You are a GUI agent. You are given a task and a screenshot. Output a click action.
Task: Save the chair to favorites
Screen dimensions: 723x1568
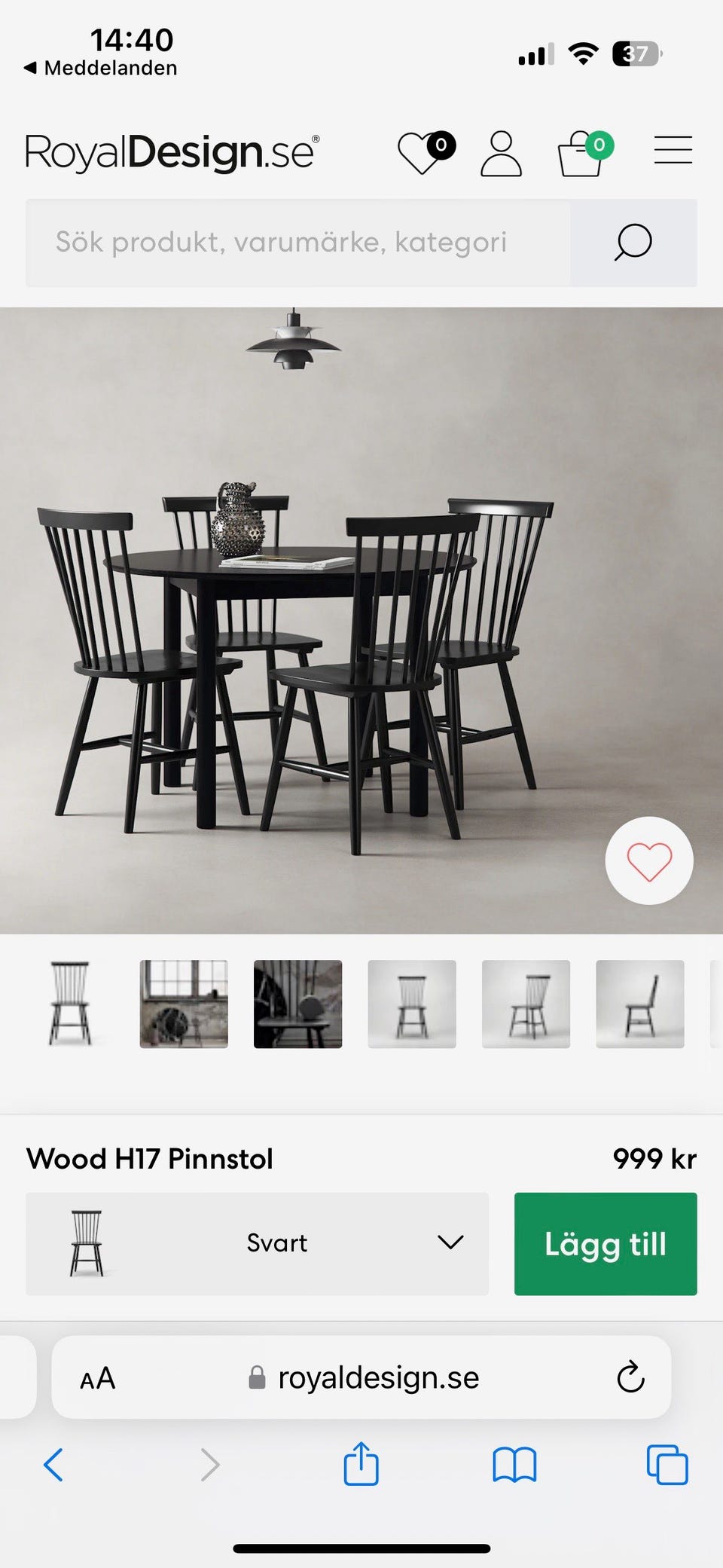click(x=649, y=860)
